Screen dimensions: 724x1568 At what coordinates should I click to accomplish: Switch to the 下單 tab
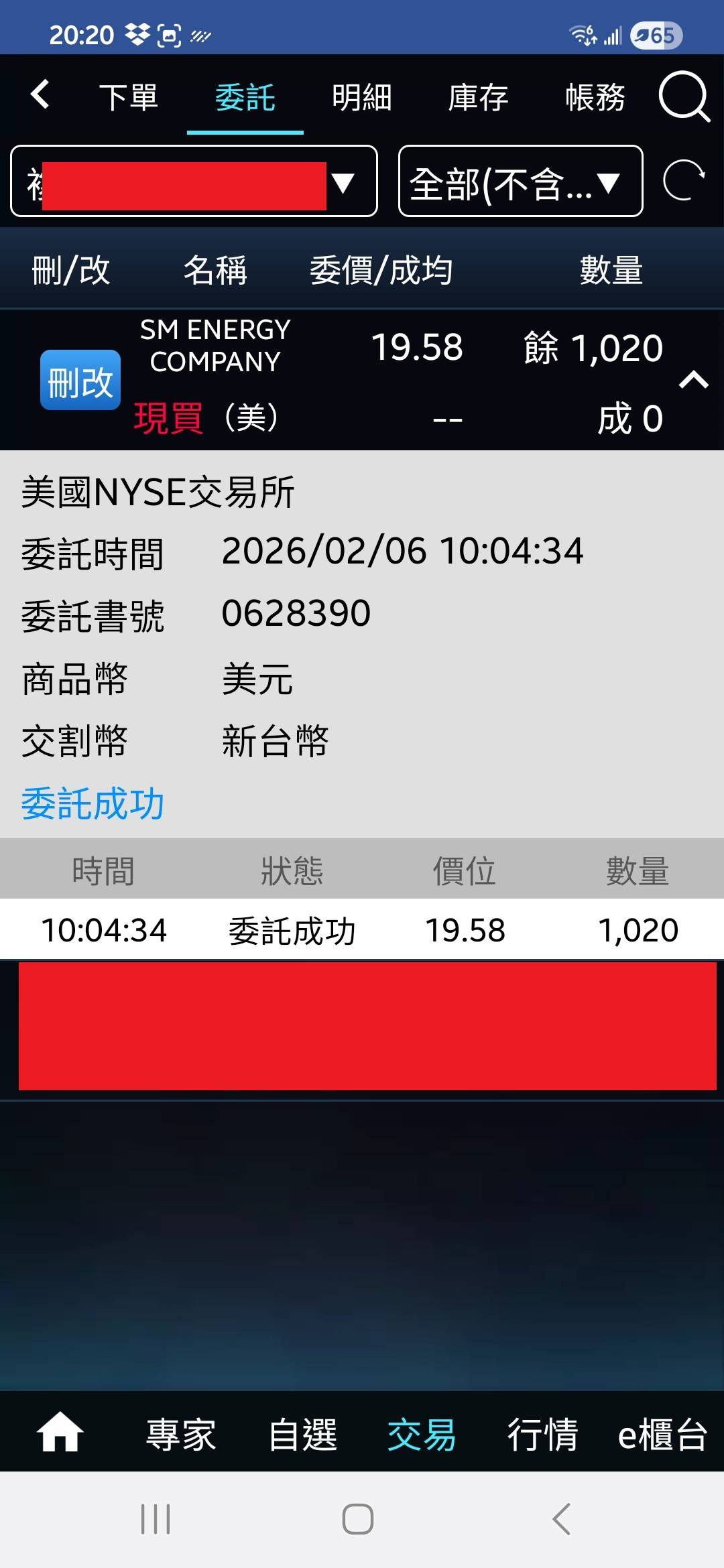(x=128, y=97)
